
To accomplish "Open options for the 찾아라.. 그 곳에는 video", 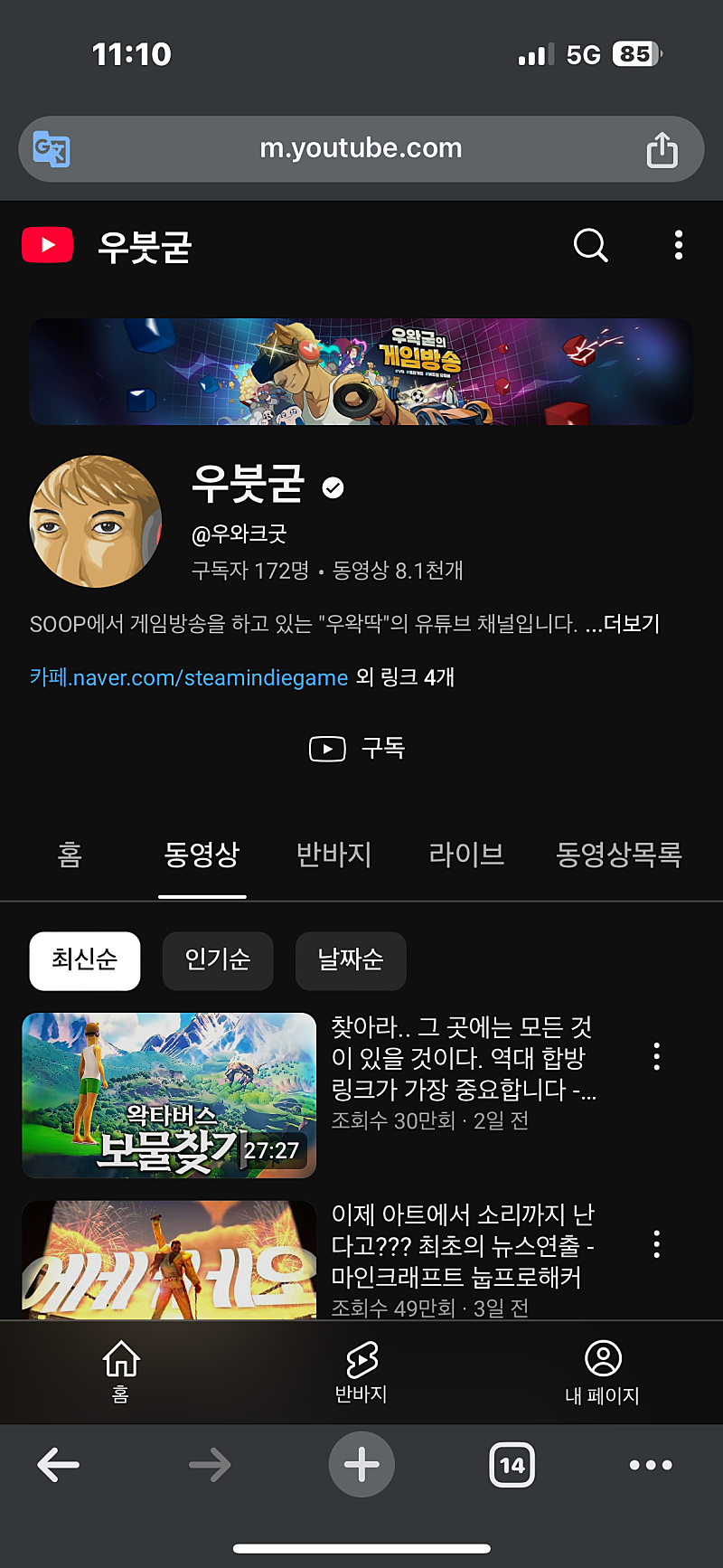I will (657, 1056).
